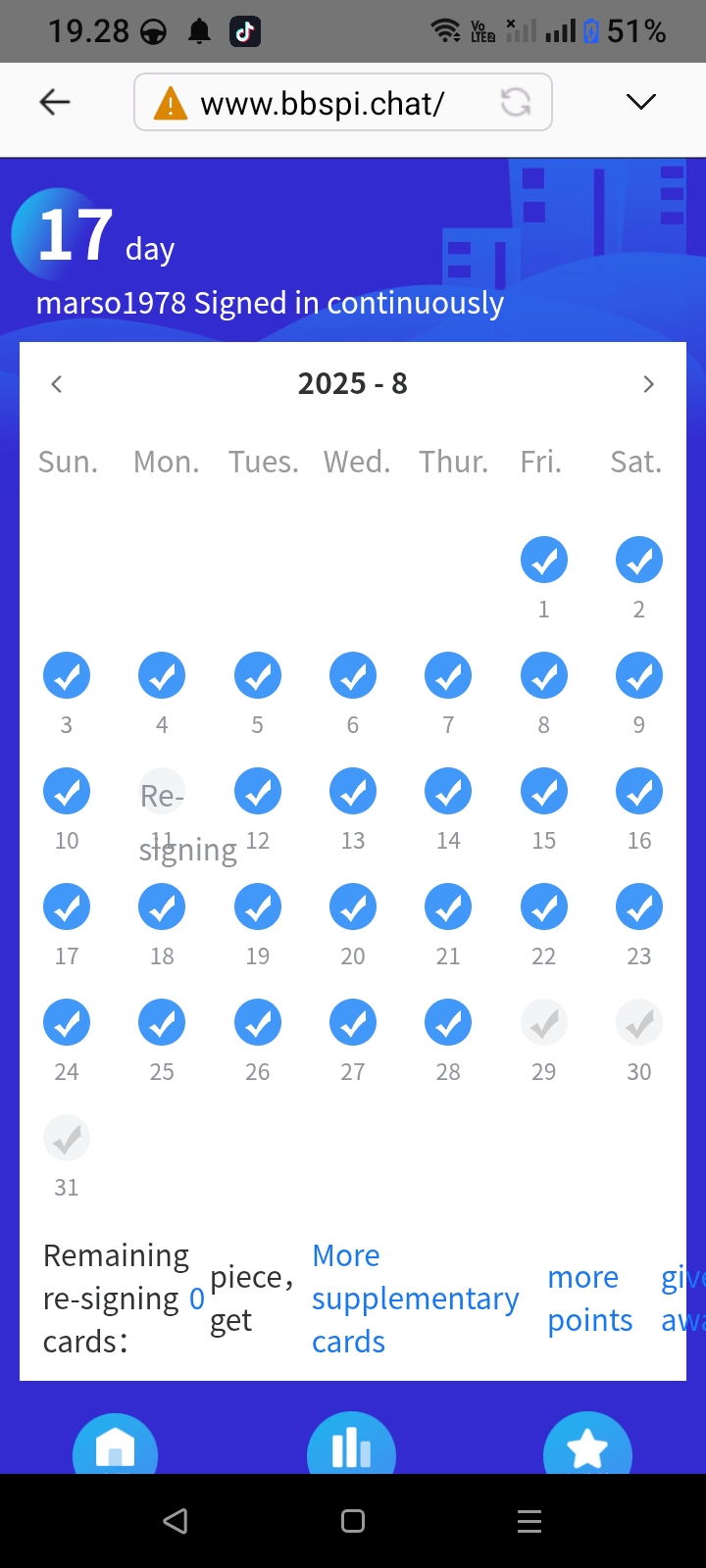Tap Re-signing for day 11

[x=163, y=794]
